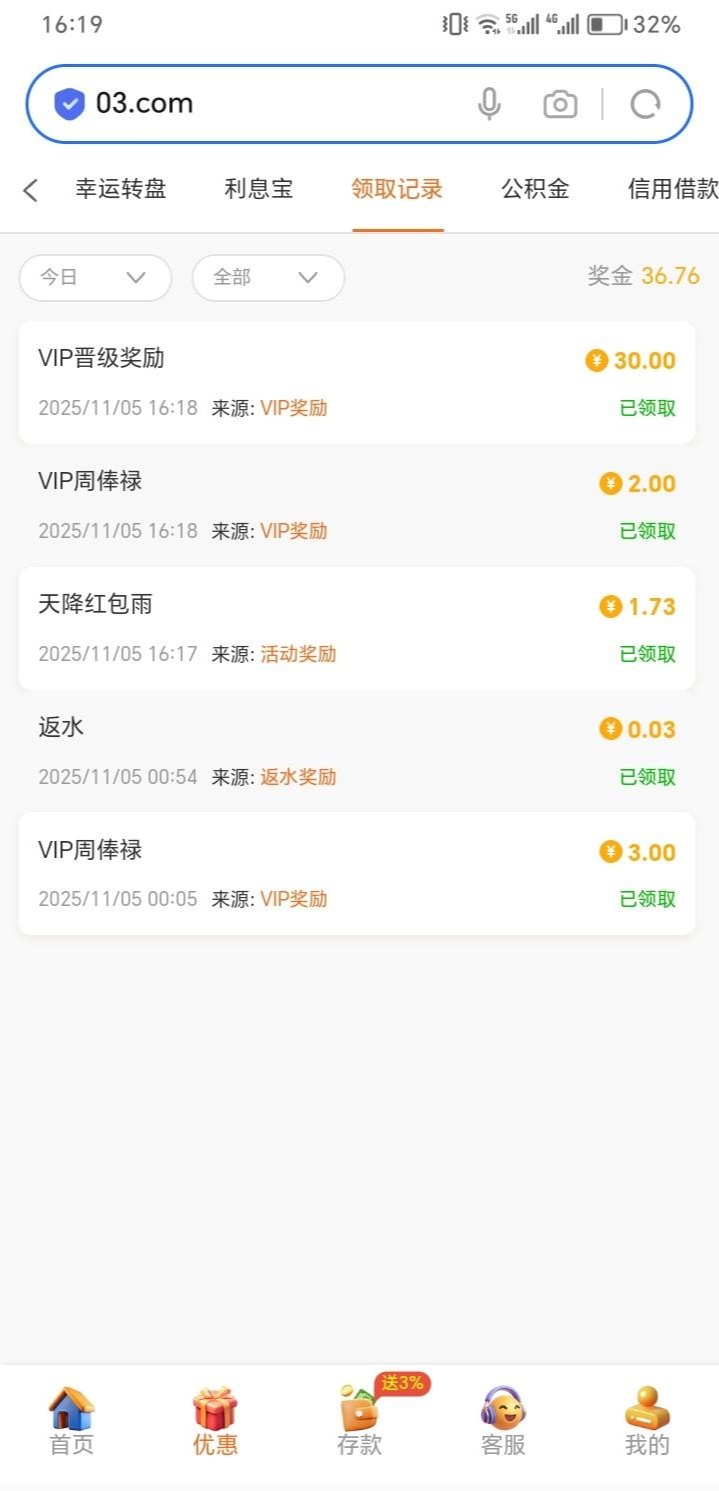Switch to the 幸运转盘 tab

121,189
